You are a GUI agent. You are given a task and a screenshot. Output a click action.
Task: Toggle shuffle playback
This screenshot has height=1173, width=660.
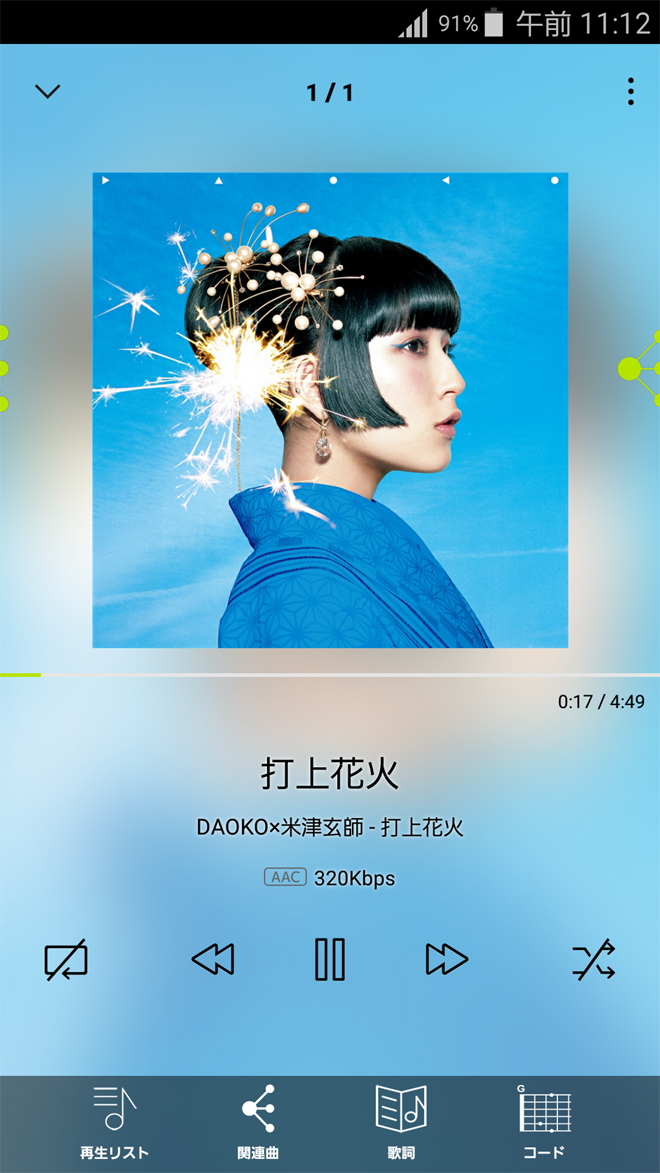[593, 960]
